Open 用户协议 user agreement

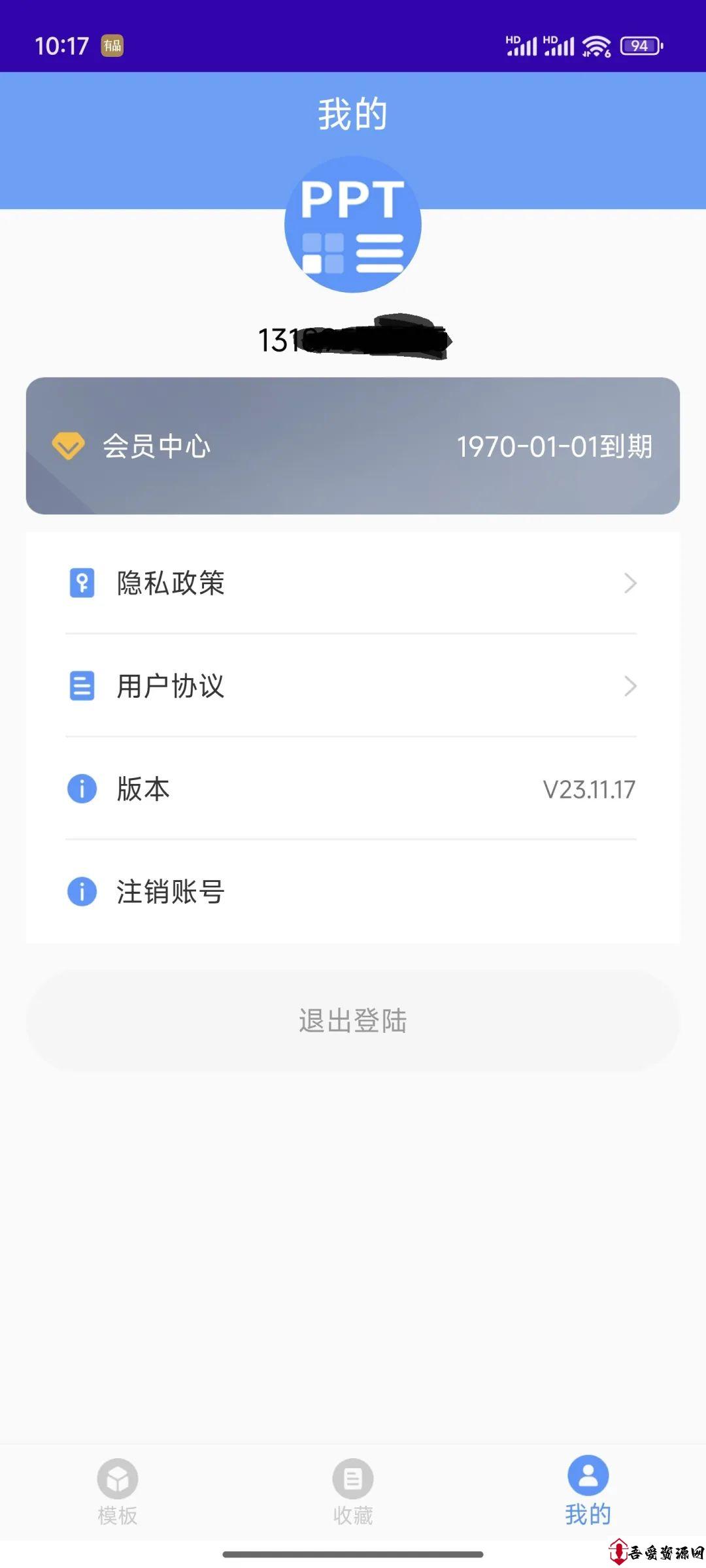(353, 685)
